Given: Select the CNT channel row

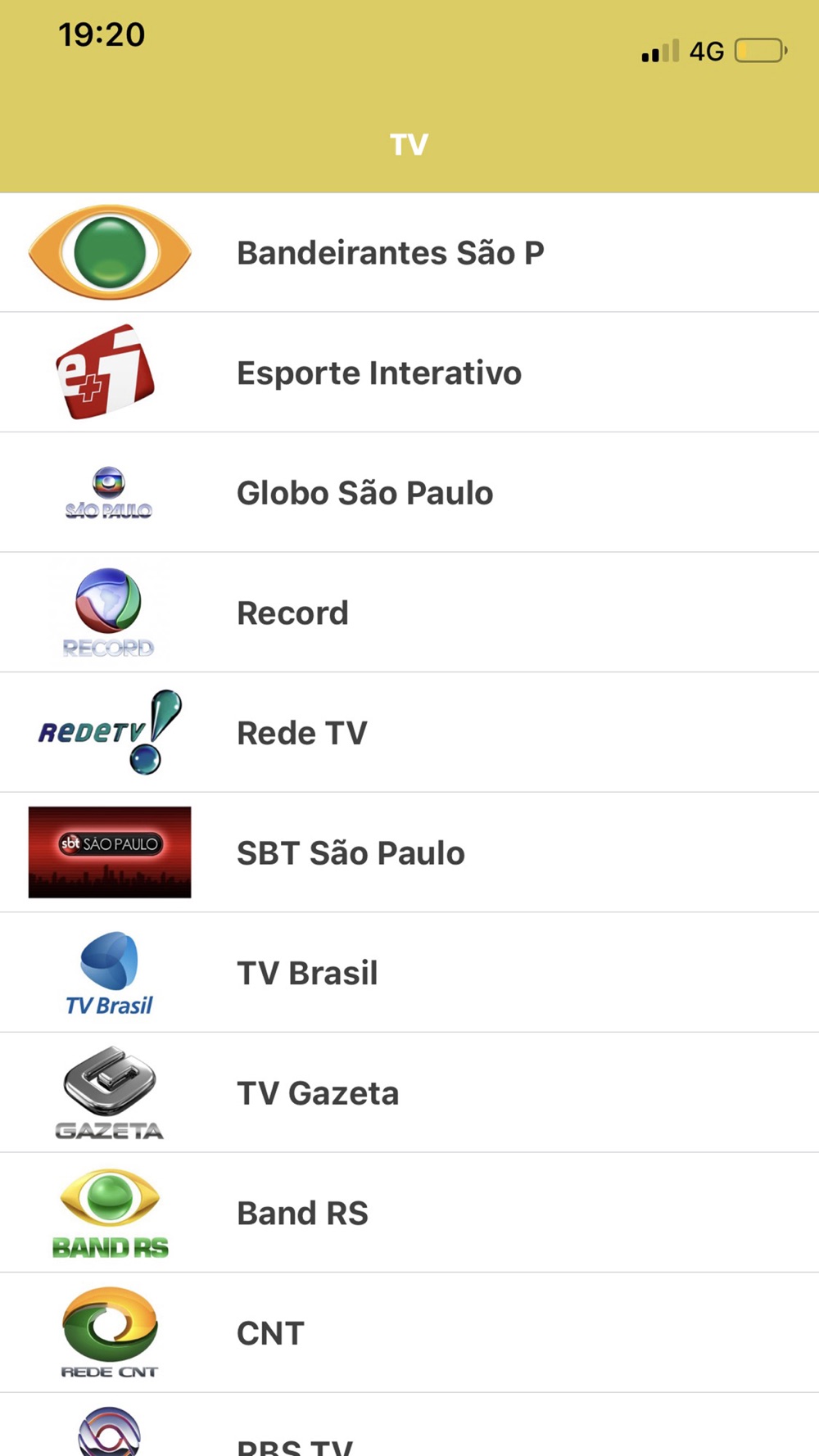Looking at the screenshot, I should (x=409, y=1333).
